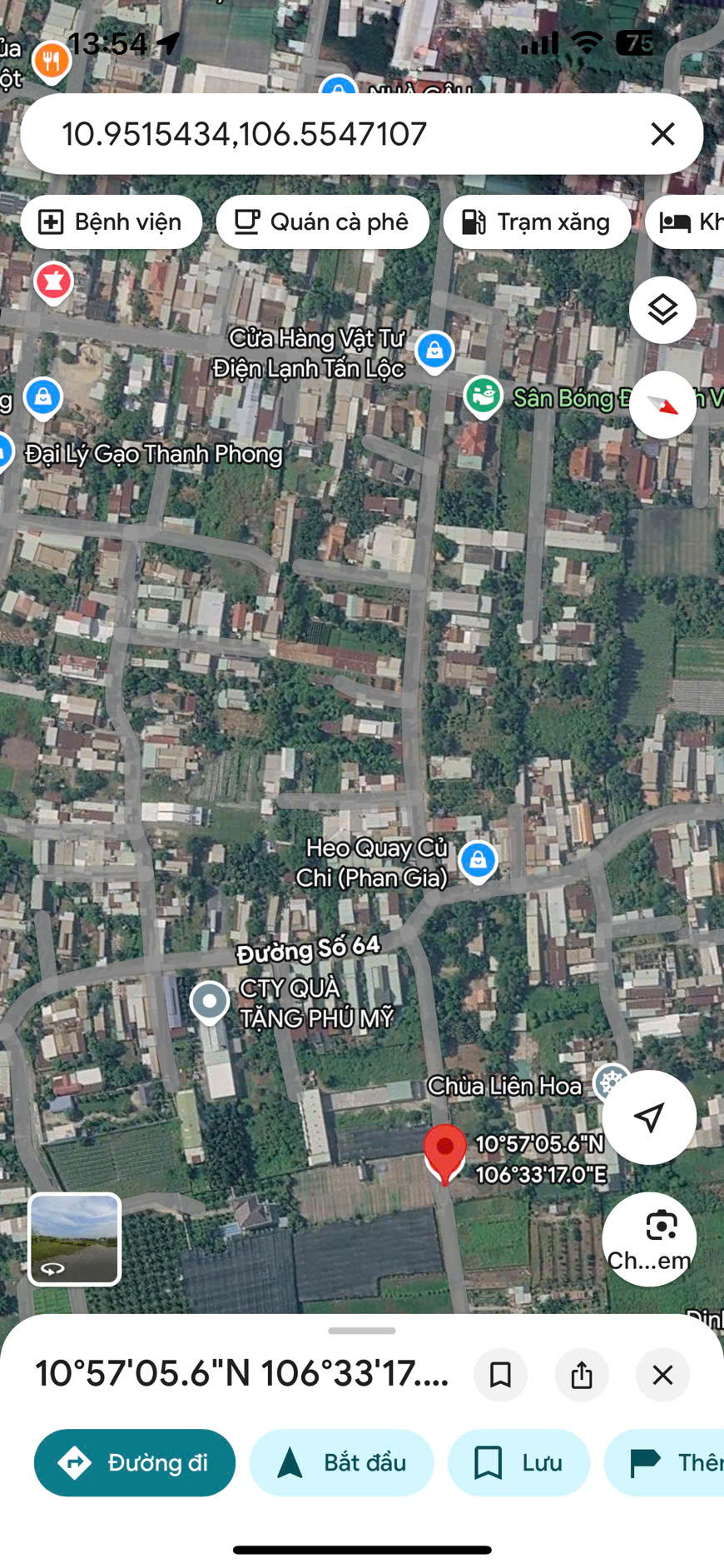The height and width of the screenshot is (1568, 724).
Task: Open the Street View thumbnail
Action: pos(75,1239)
